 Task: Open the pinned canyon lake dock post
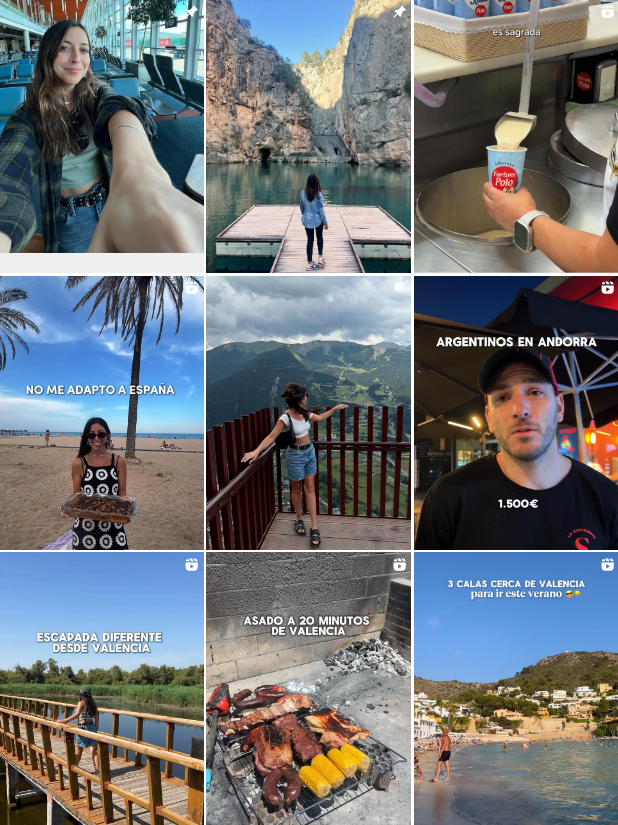click(308, 135)
